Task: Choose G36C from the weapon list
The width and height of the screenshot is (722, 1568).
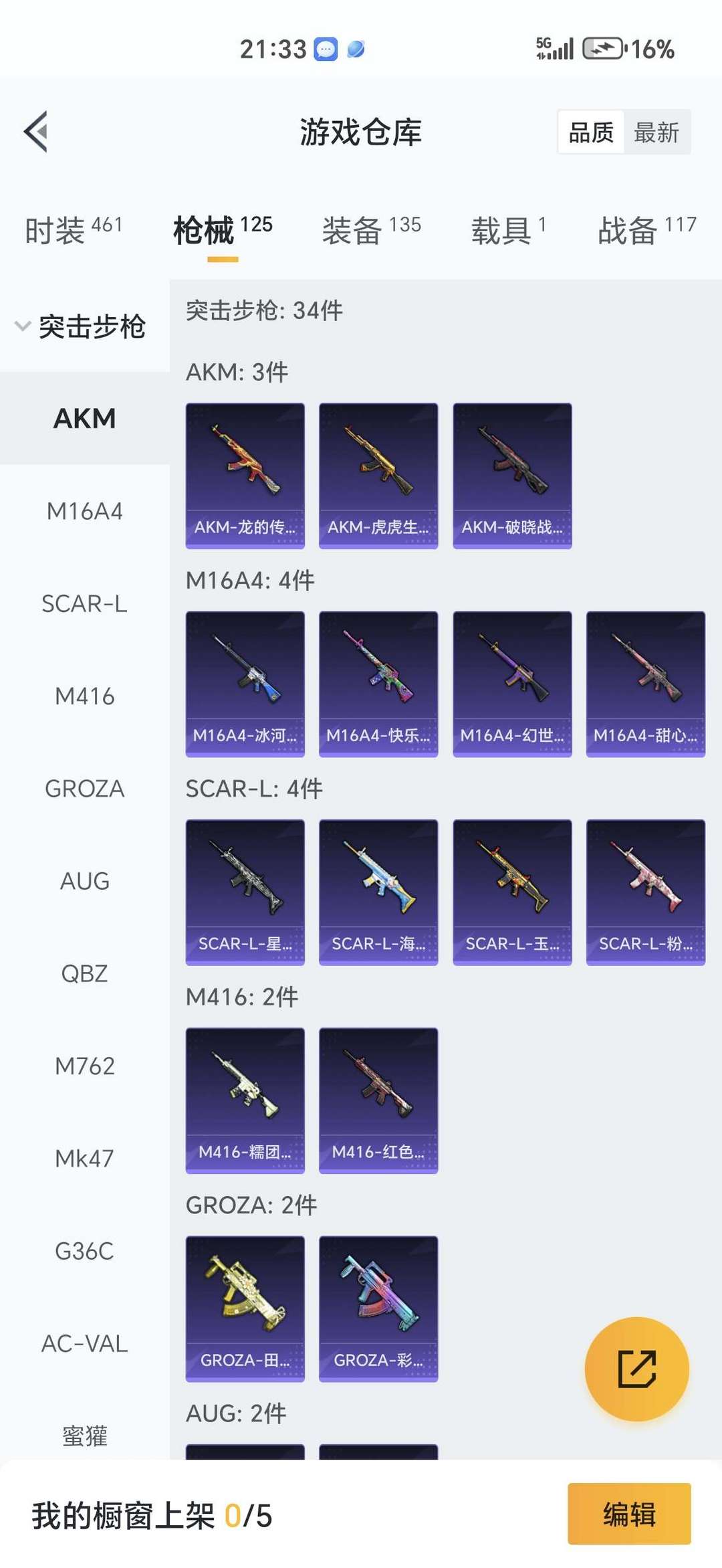Action: click(x=84, y=1251)
